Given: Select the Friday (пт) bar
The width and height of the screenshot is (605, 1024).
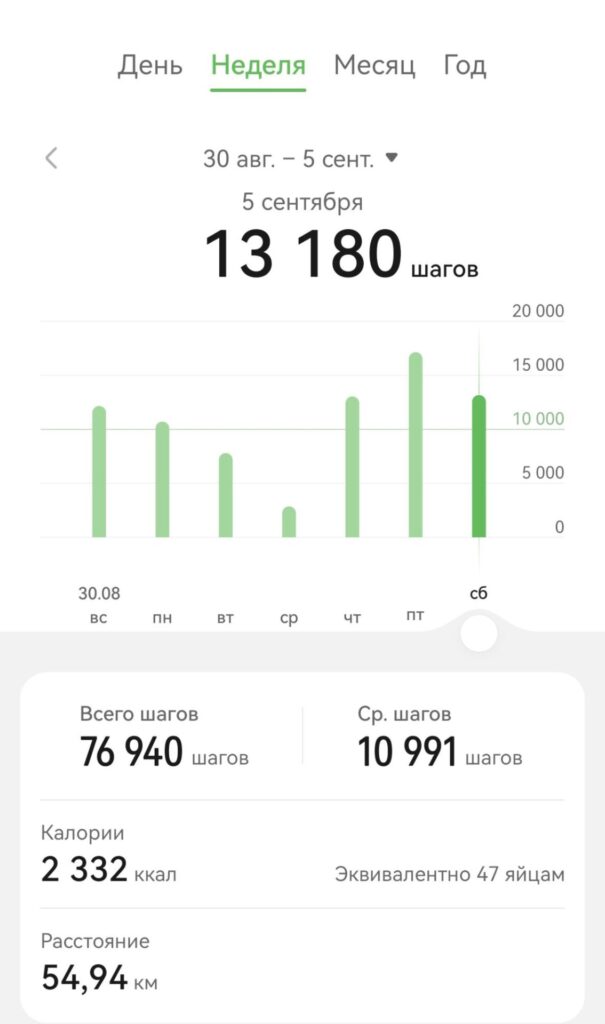Looking at the screenshot, I should (x=416, y=445).
